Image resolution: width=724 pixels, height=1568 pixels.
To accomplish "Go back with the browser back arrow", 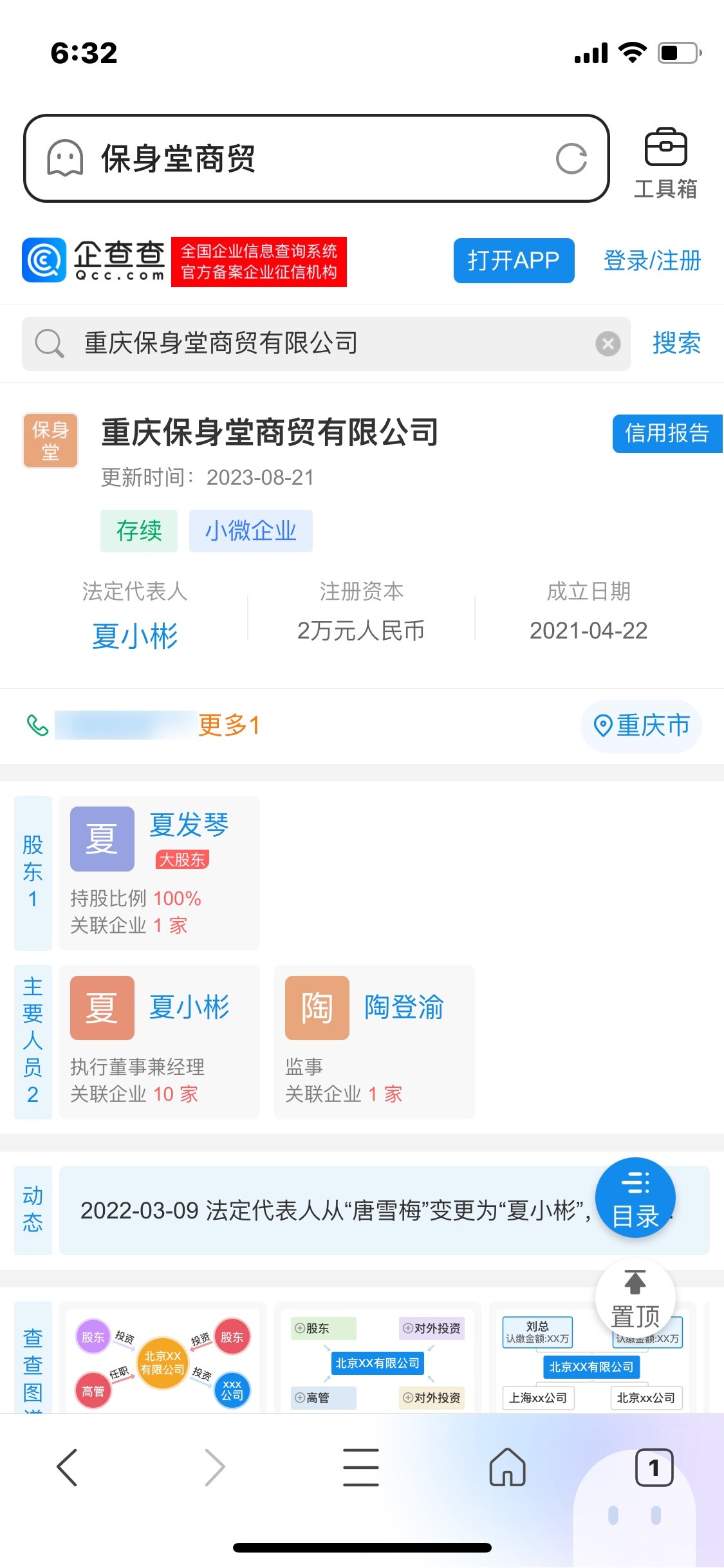I will click(x=67, y=1468).
